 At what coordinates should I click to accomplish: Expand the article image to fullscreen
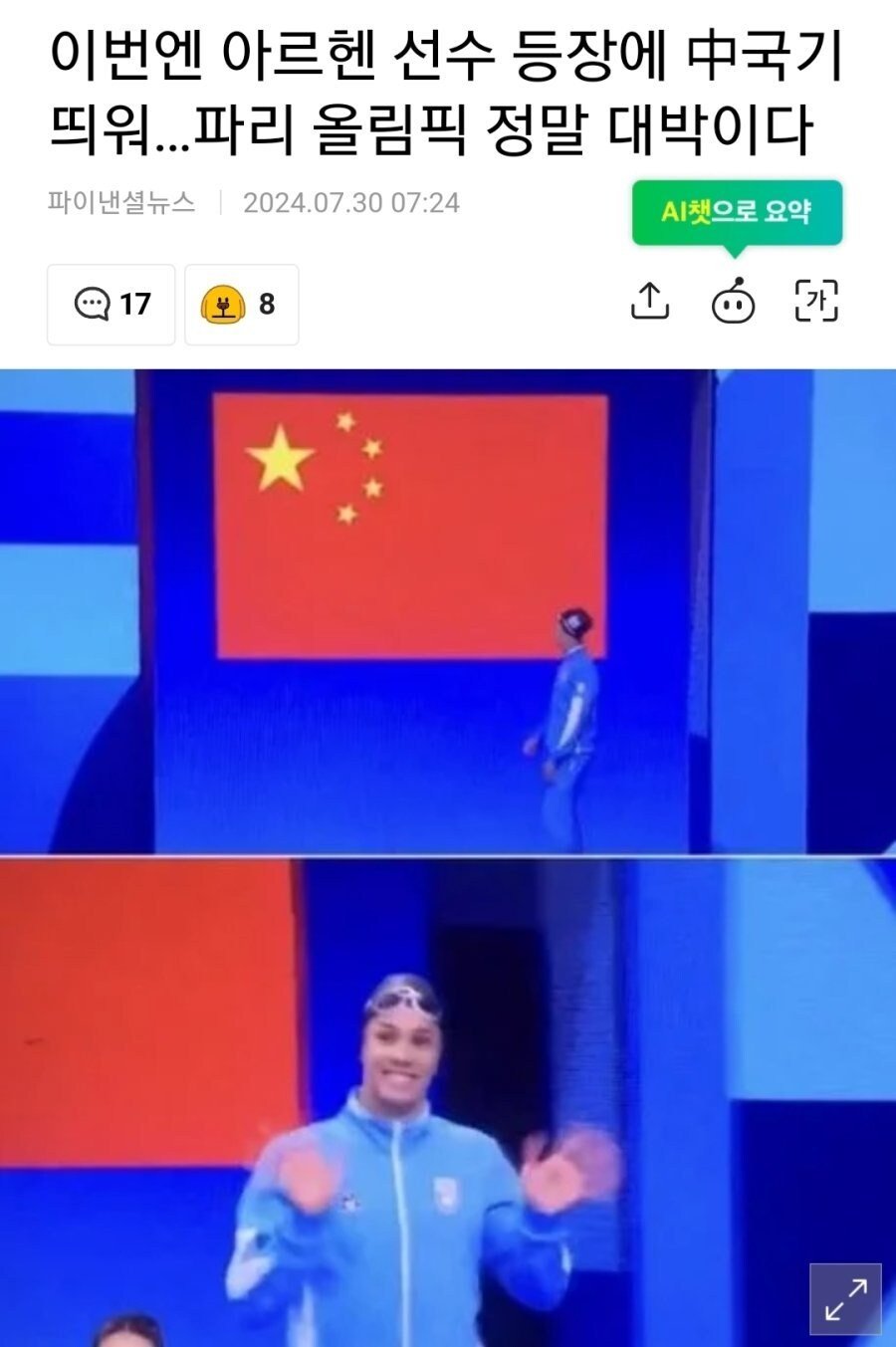click(x=845, y=1298)
